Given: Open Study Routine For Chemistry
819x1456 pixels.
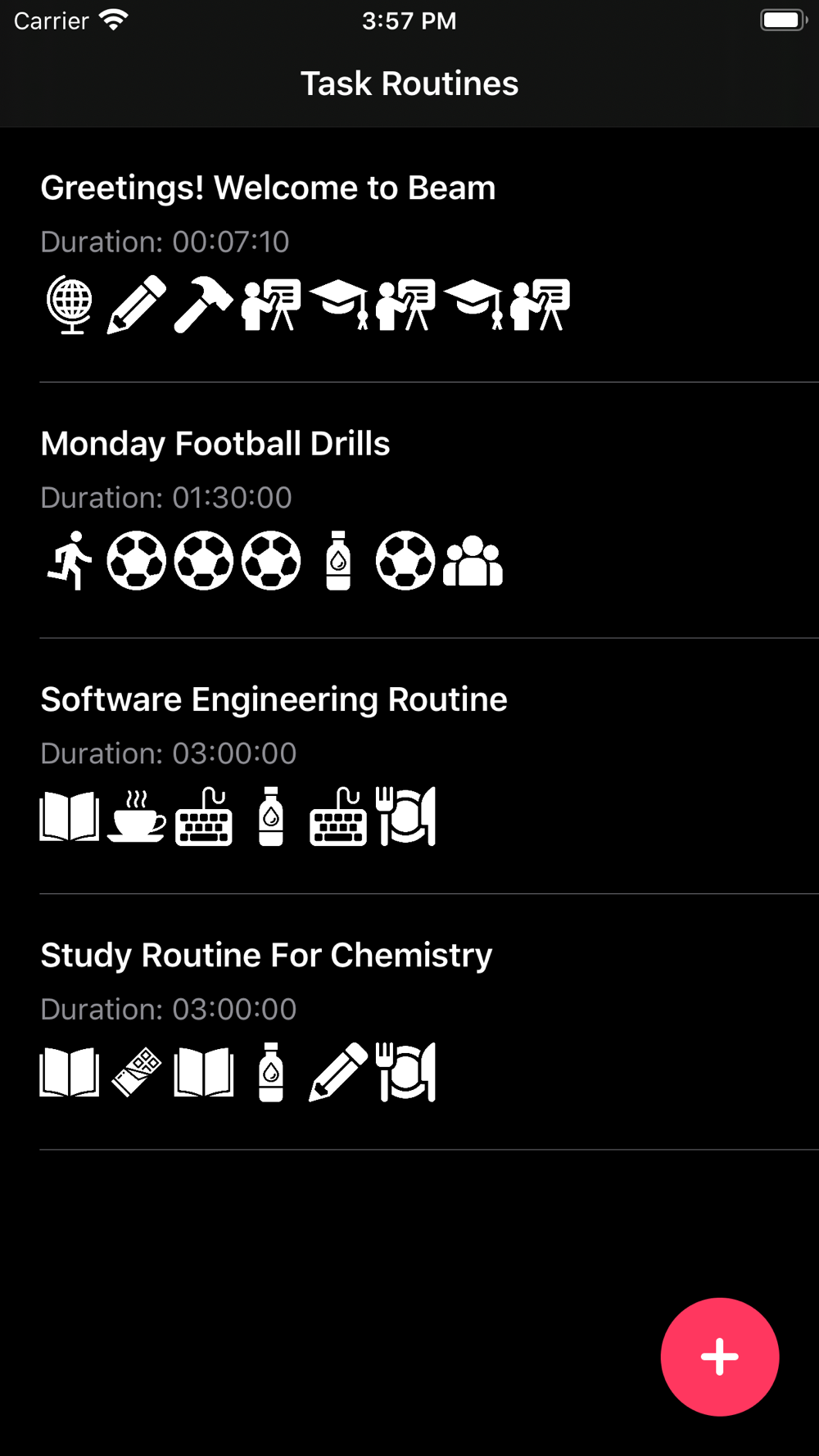Looking at the screenshot, I should coord(409,1021).
